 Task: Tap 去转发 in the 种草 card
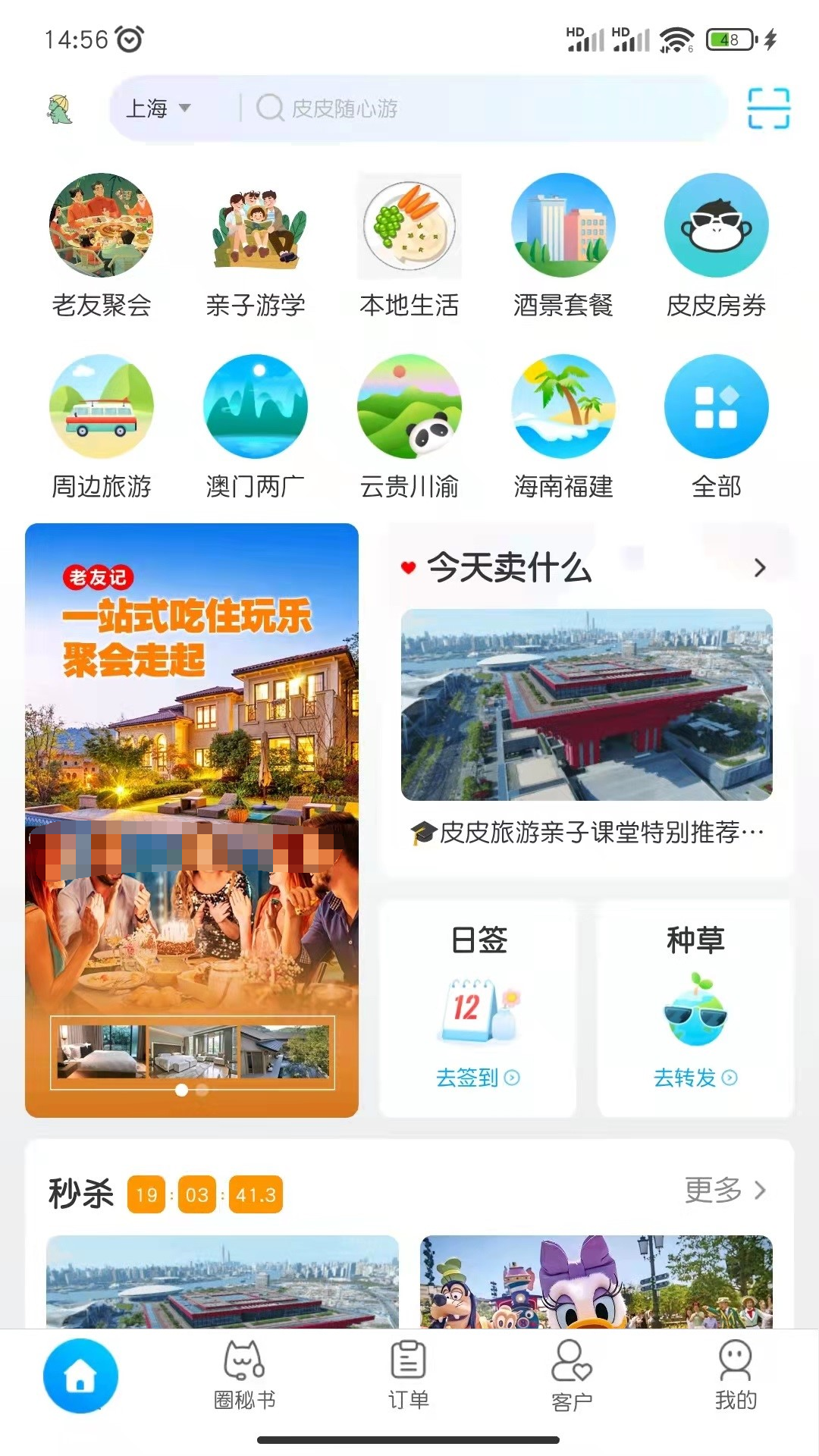click(x=695, y=1078)
